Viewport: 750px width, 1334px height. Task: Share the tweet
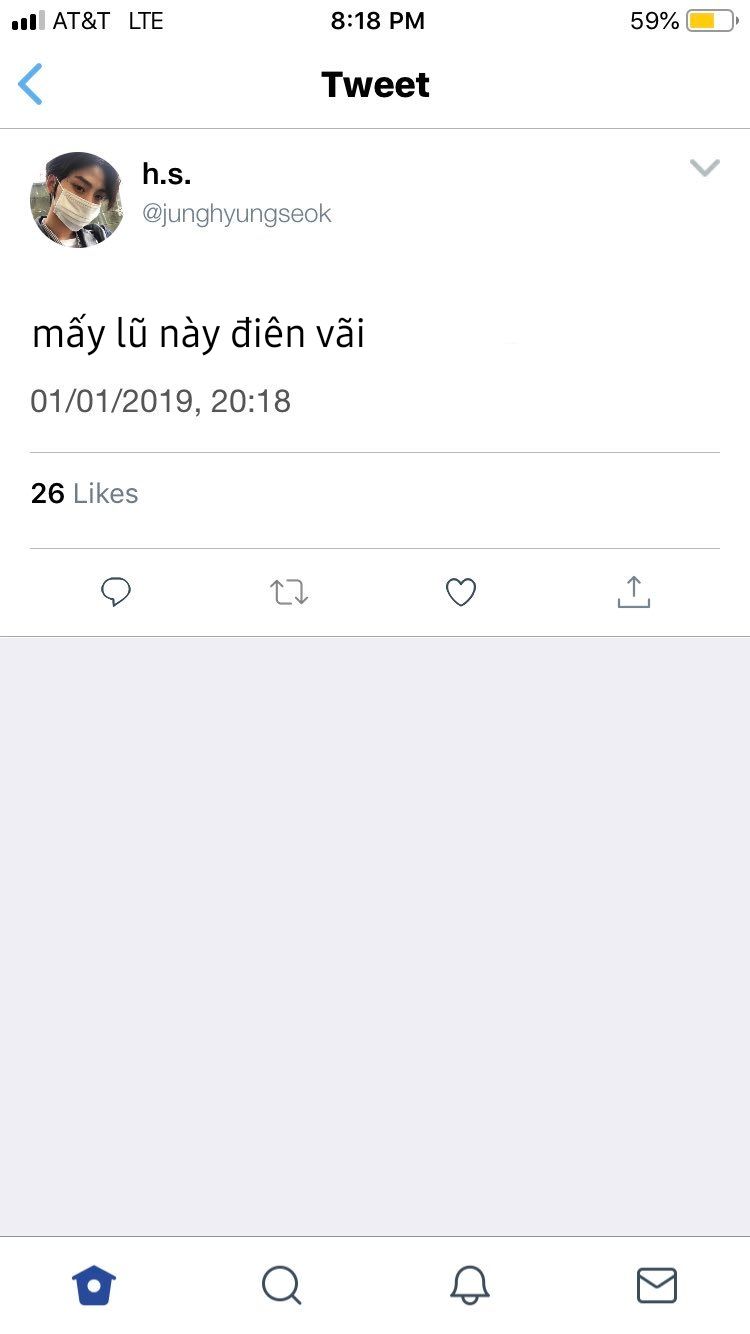[x=633, y=591]
